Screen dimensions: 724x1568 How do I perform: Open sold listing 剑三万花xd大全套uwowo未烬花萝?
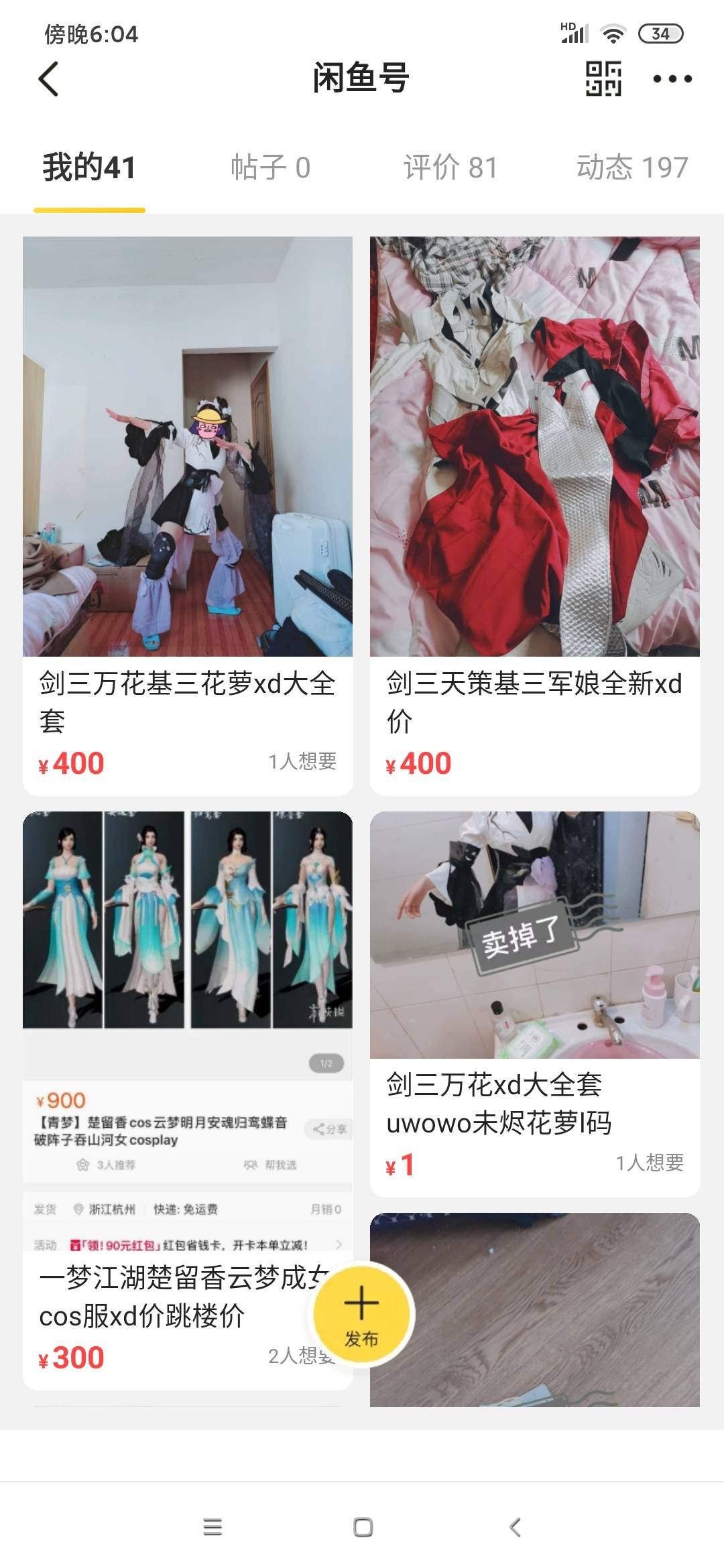pos(535,1004)
